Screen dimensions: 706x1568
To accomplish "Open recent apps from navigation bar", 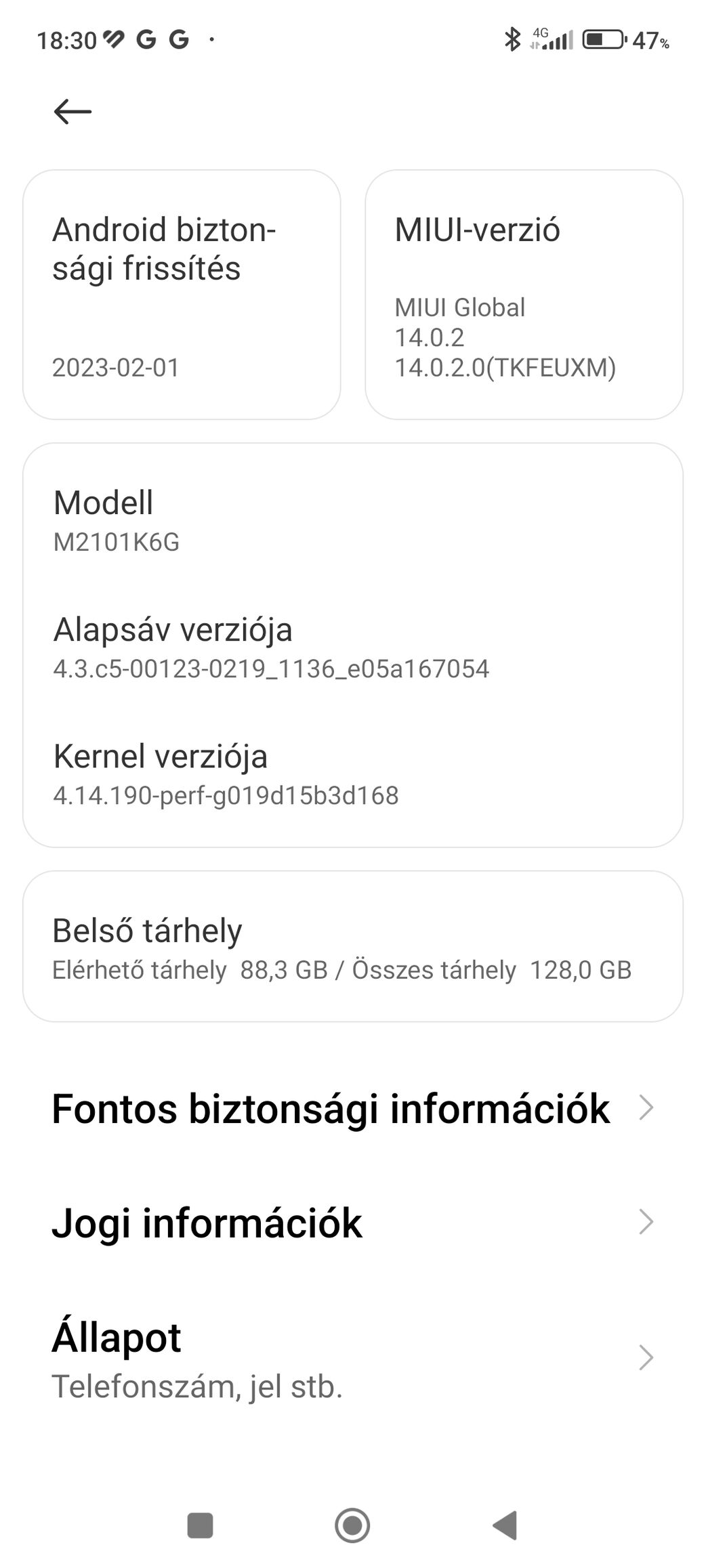I will (x=200, y=1526).
